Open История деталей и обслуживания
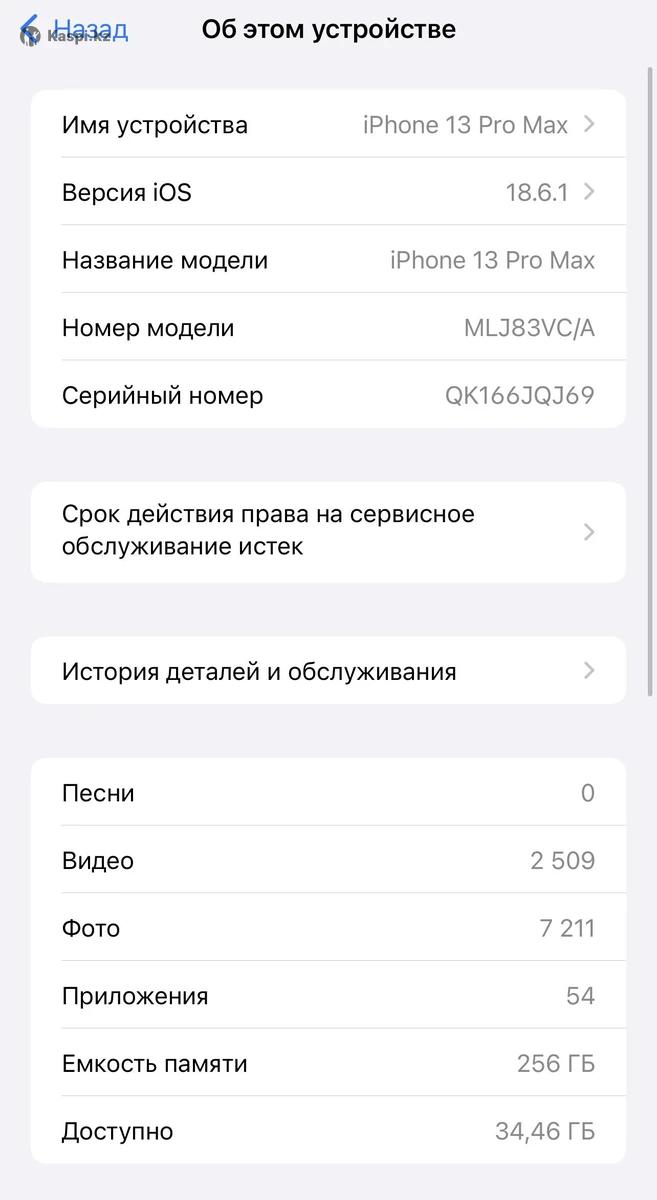Viewport: 657px width, 1200px height. pyautogui.click(x=328, y=671)
